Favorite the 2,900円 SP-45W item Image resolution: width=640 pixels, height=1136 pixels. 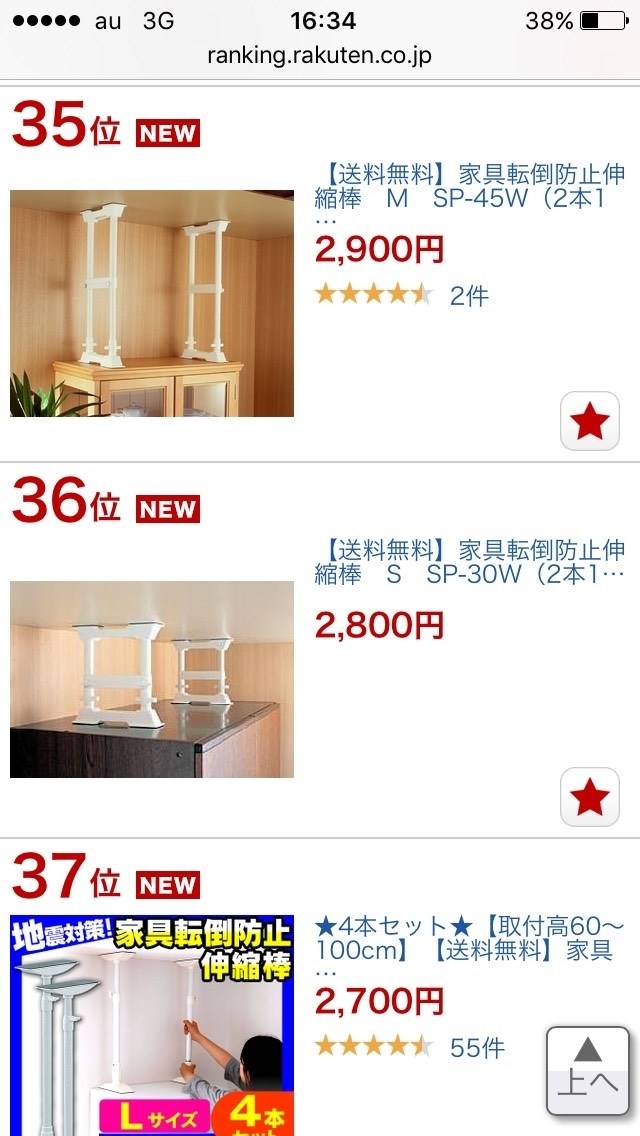590,421
